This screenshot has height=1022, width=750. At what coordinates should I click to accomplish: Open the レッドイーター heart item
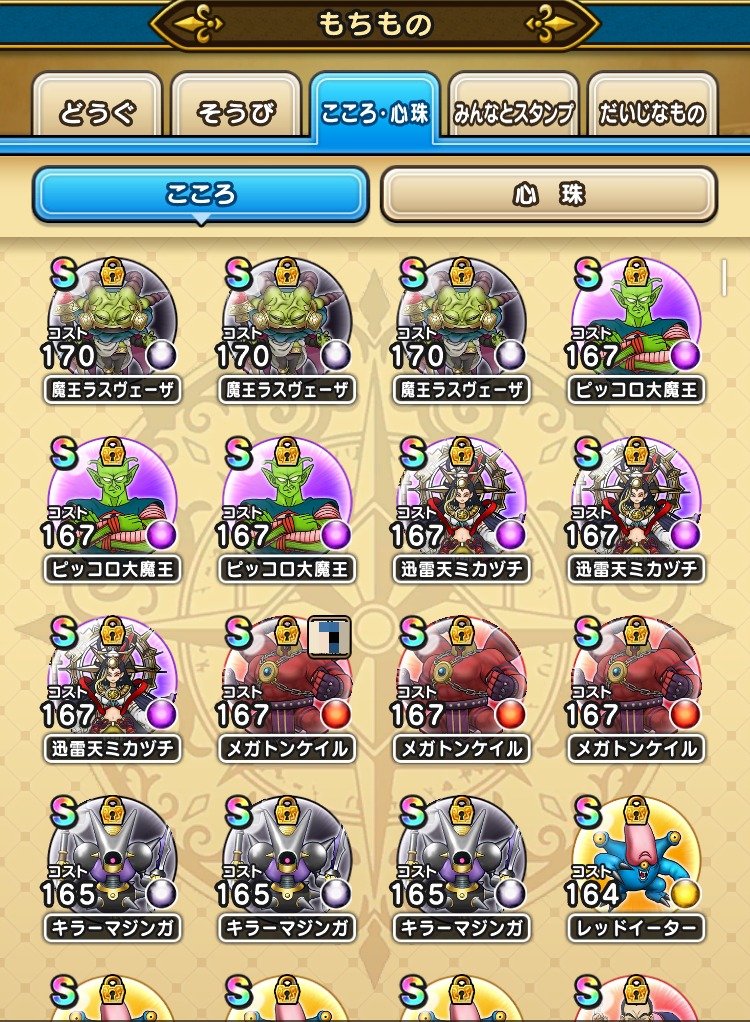tap(636, 862)
